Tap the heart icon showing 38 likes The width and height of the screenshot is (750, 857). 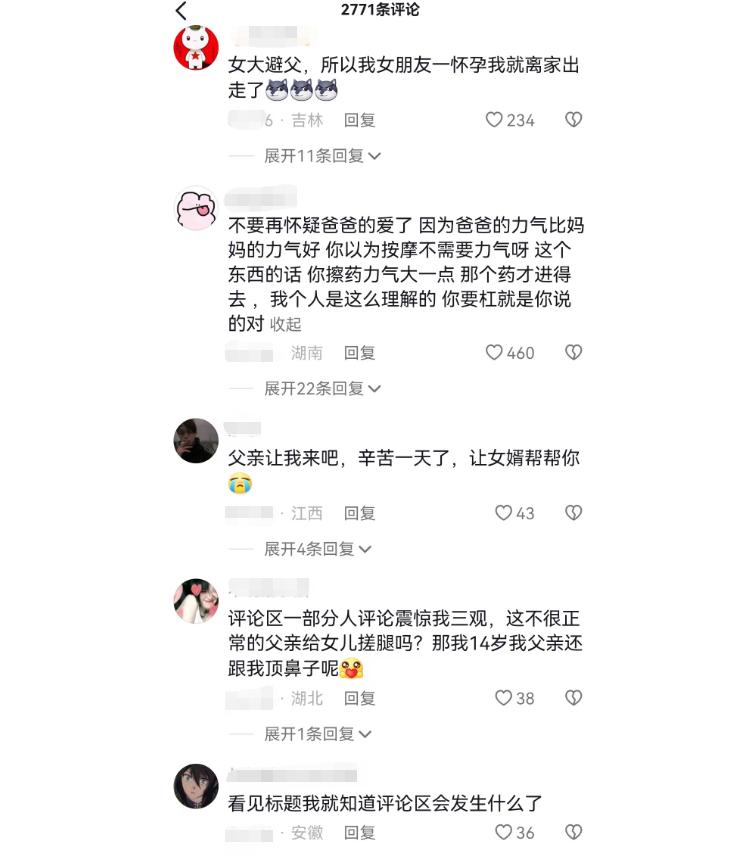coord(505,699)
